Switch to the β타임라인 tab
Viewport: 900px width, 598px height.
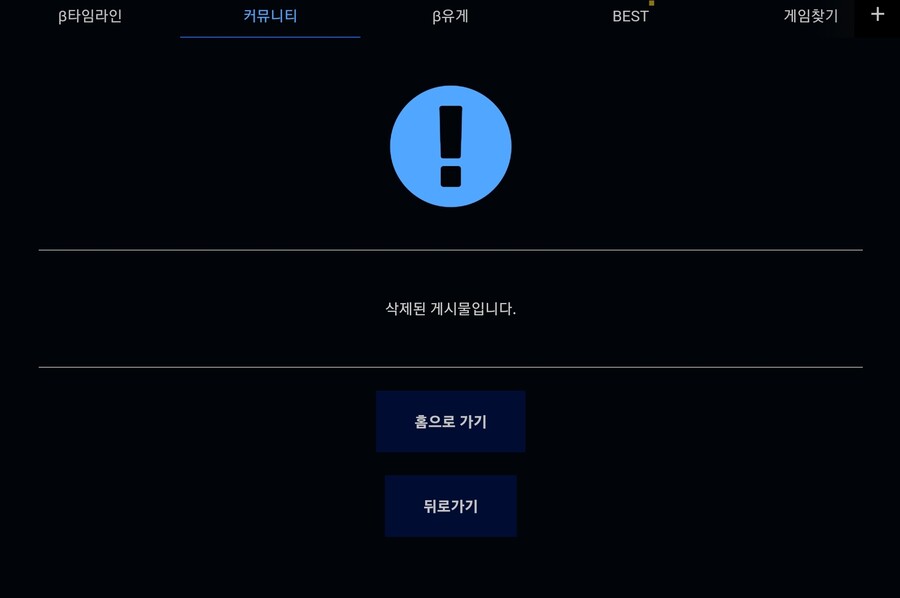point(90,17)
